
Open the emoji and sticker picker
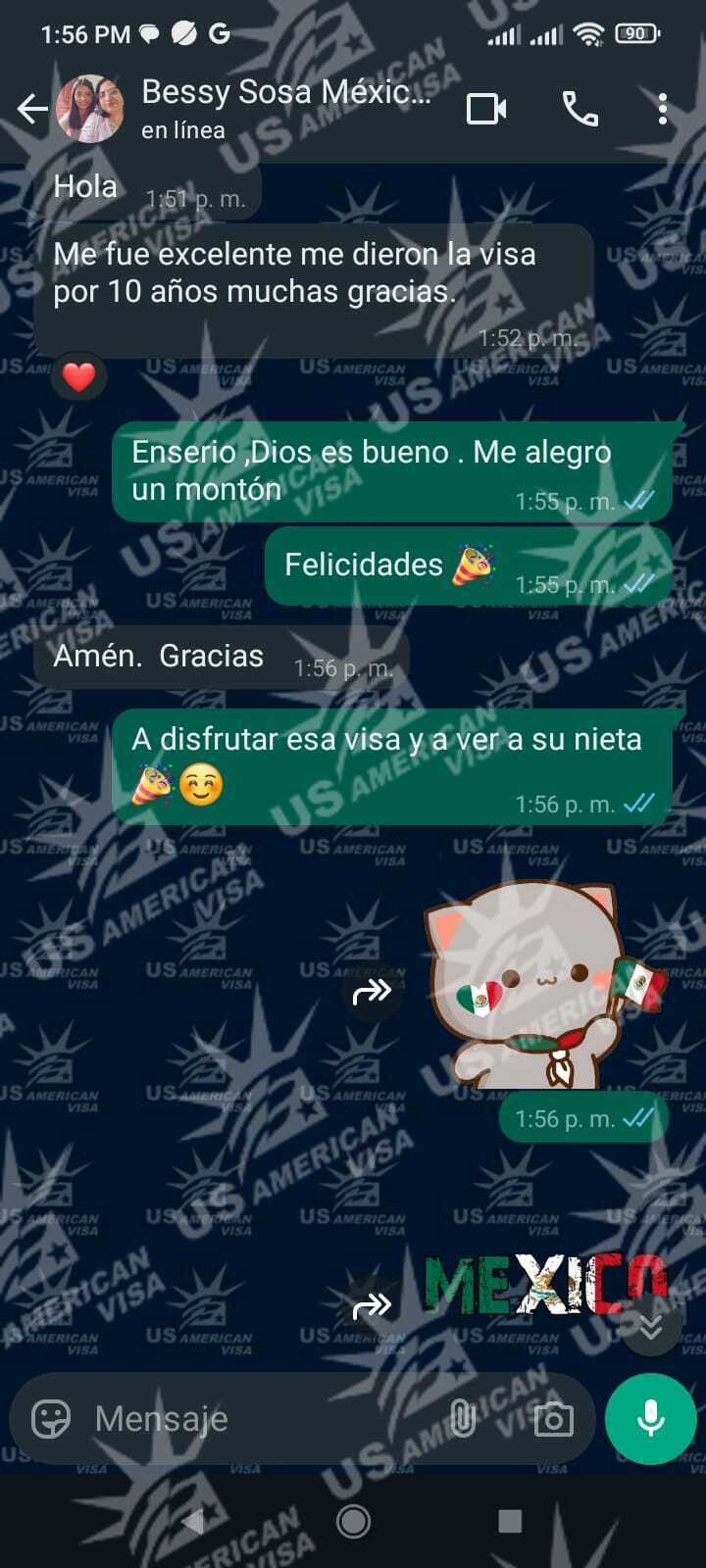pyautogui.click(x=51, y=1418)
